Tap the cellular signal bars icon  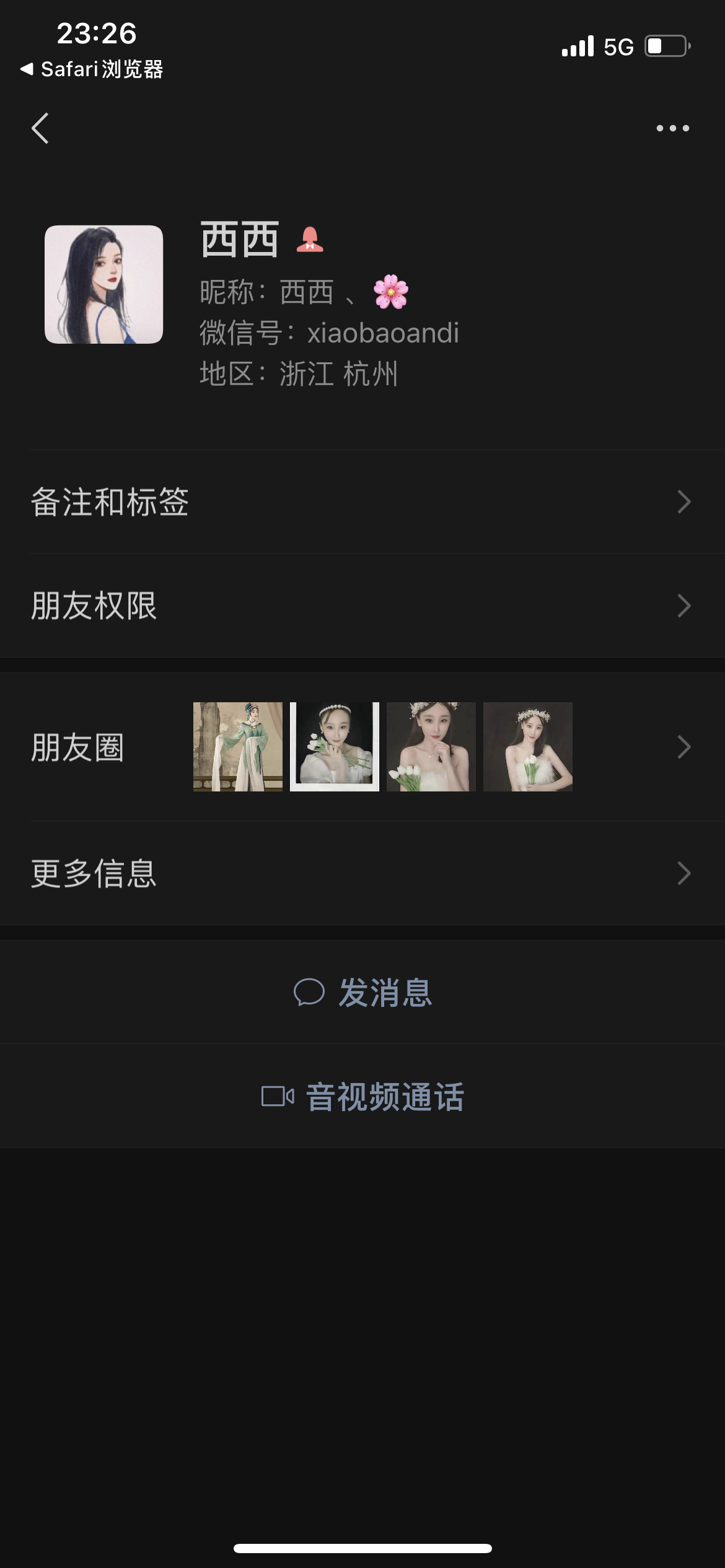(574, 46)
